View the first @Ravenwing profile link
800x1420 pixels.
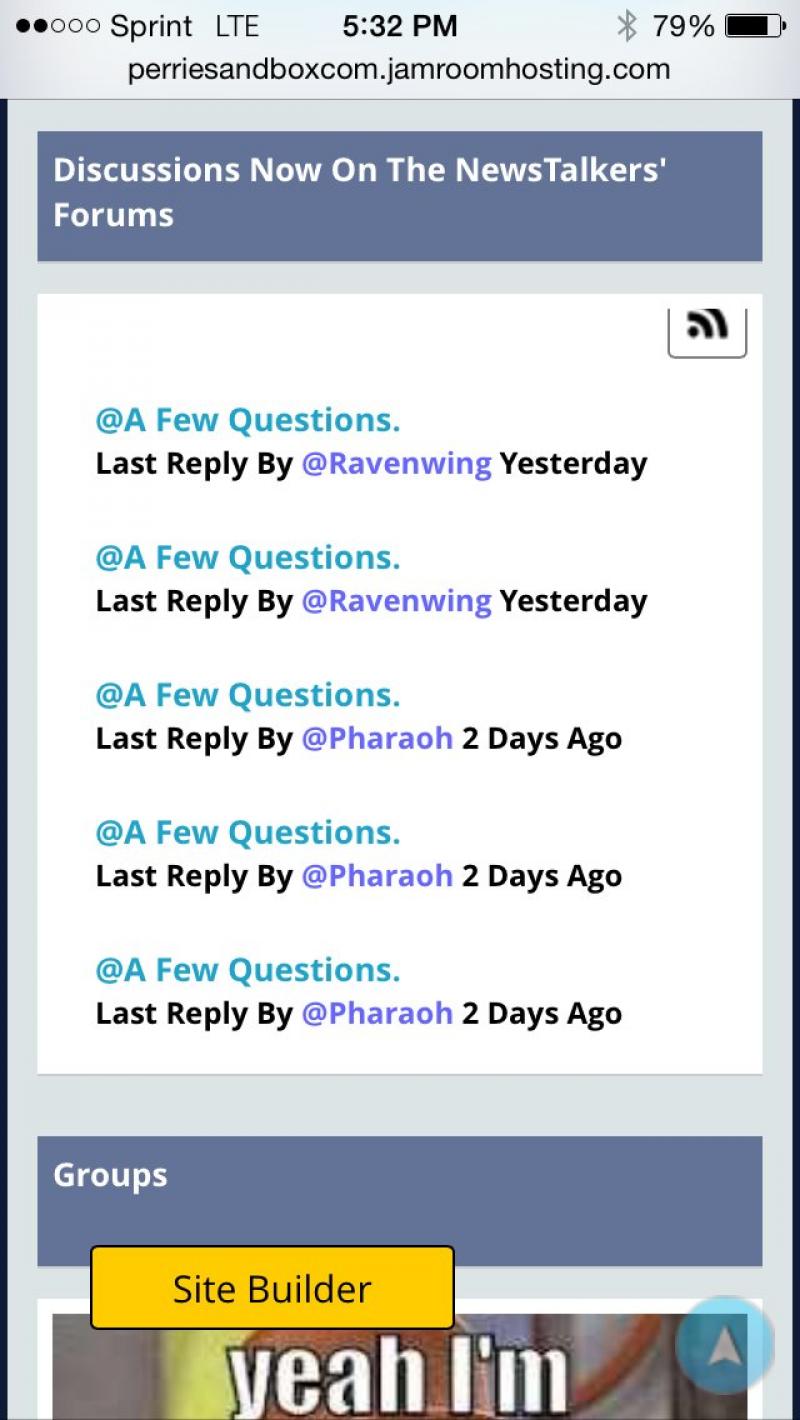tap(396, 464)
